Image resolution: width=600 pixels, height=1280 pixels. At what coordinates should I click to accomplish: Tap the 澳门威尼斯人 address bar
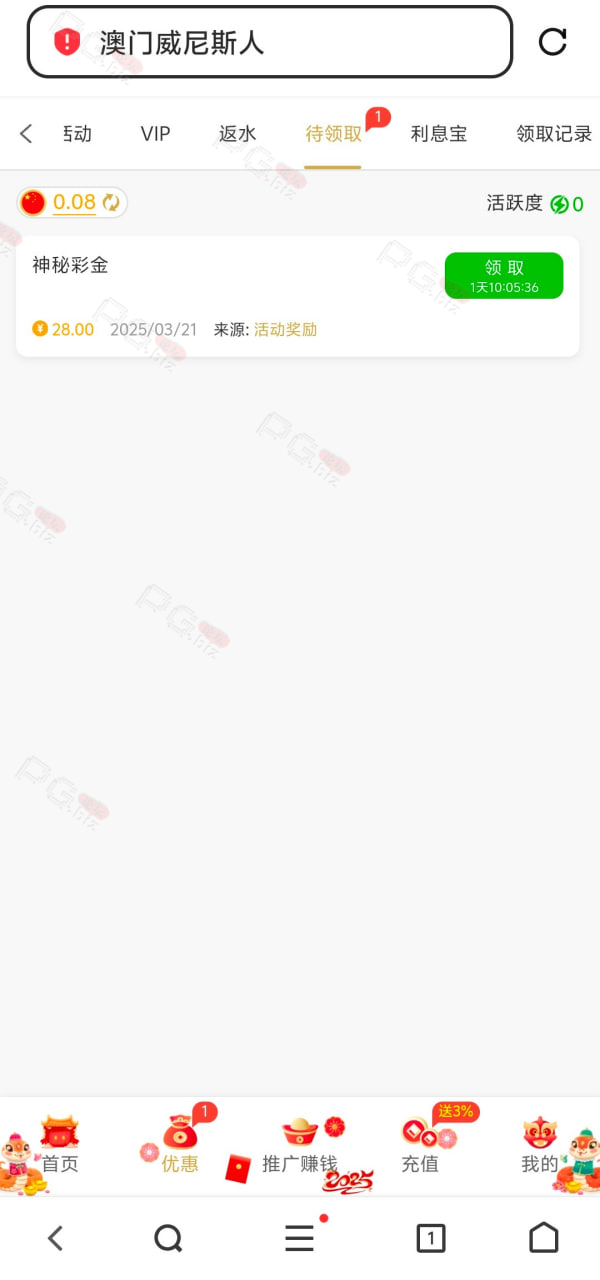point(270,42)
